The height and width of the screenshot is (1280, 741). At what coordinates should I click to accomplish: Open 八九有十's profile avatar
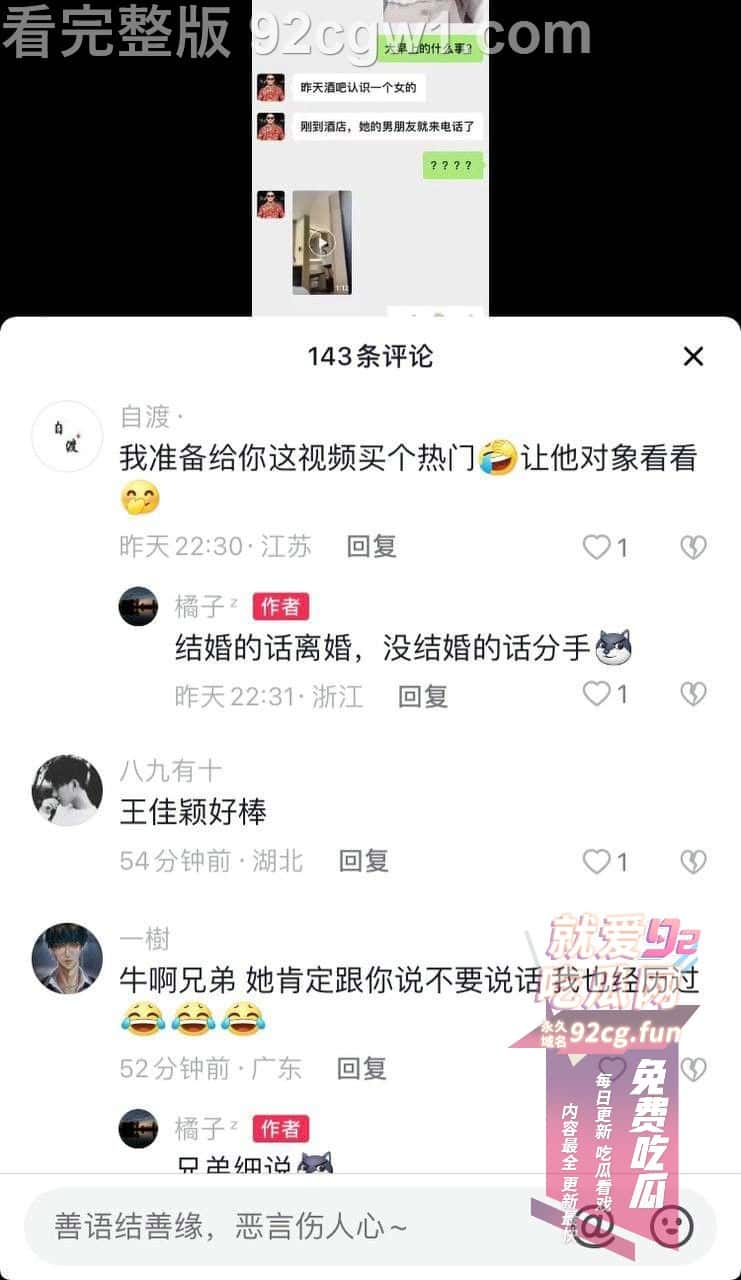tap(67, 790)
